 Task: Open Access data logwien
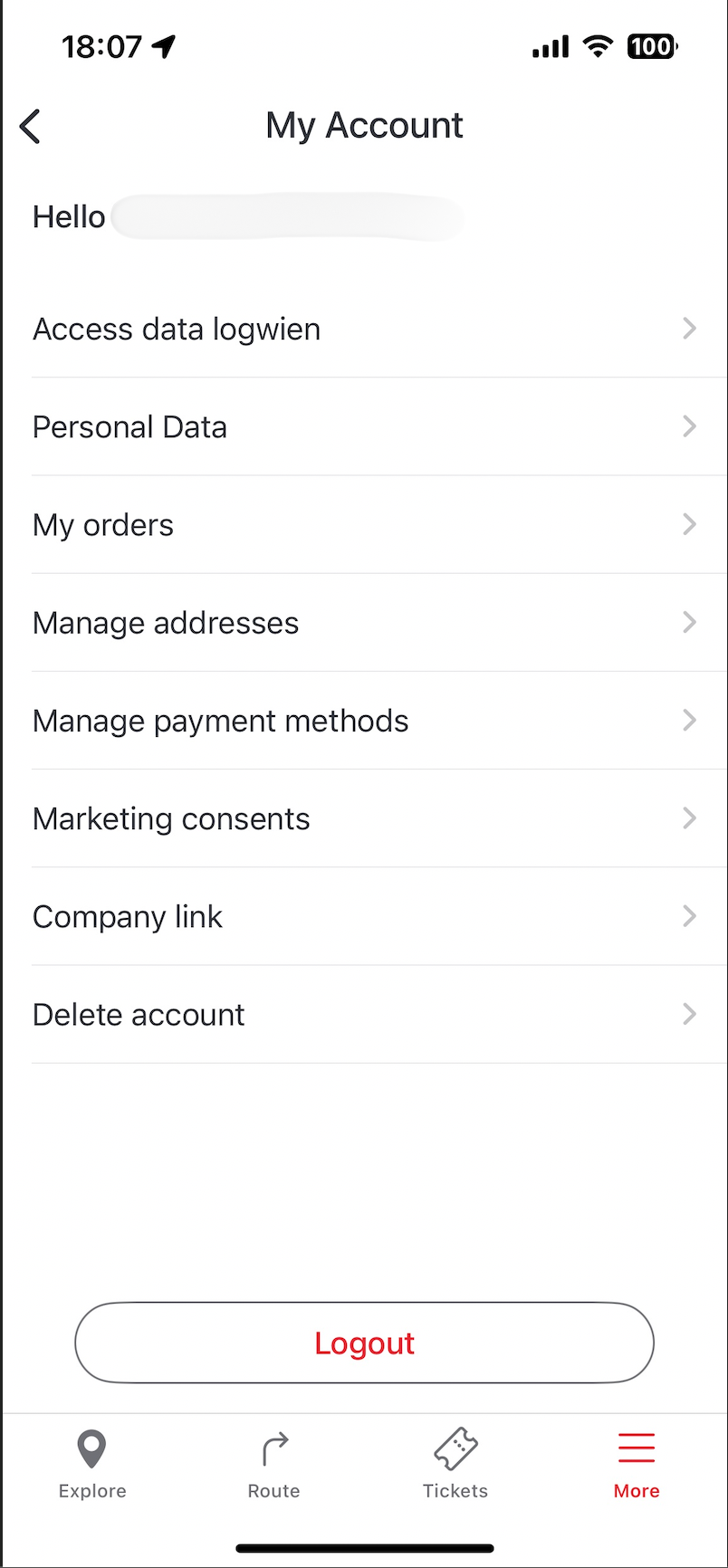point(364,329)
